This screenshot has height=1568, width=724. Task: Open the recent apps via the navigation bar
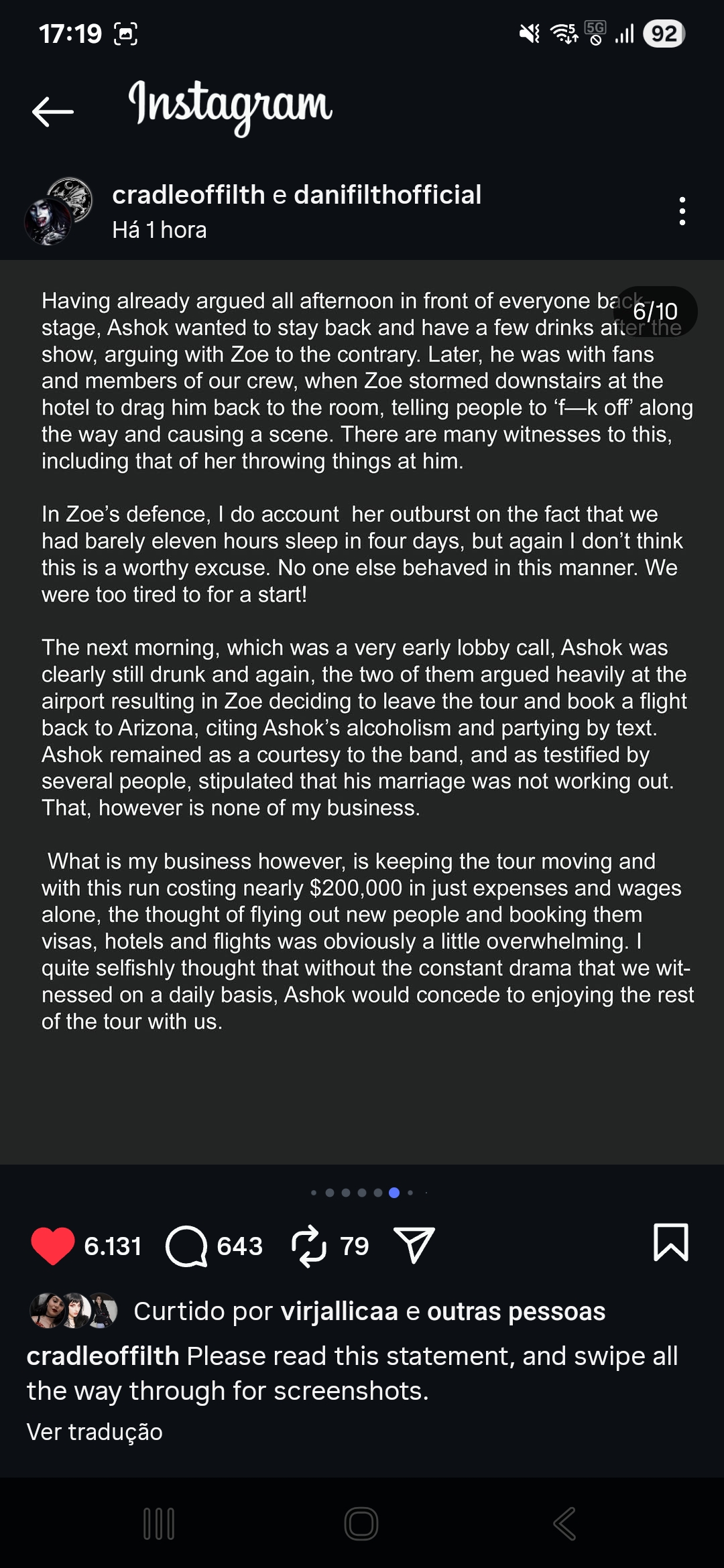[159, 1524]
